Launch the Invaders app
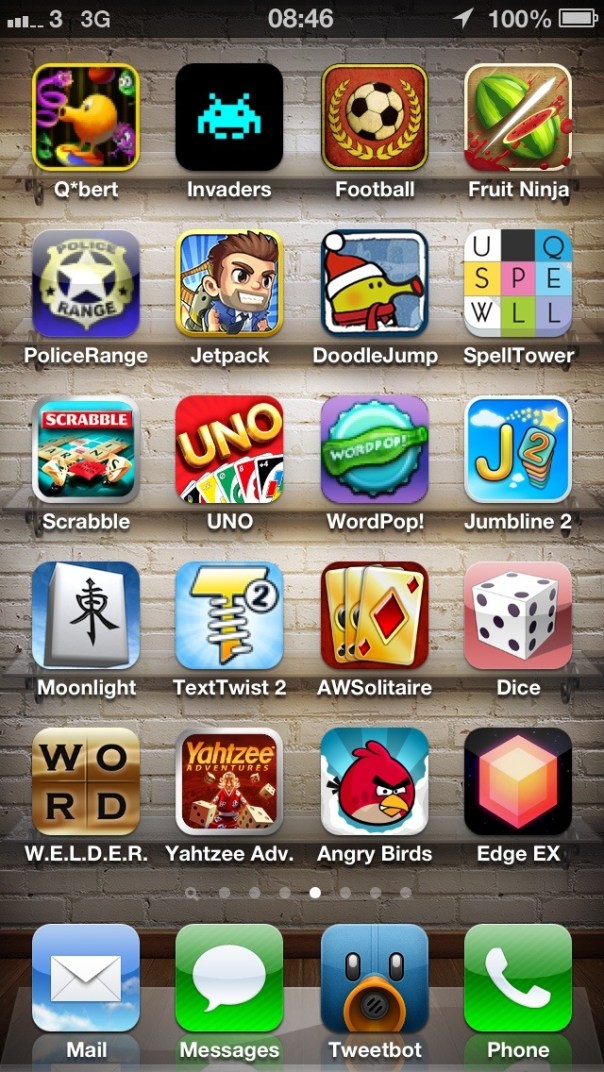 (229, 118)
